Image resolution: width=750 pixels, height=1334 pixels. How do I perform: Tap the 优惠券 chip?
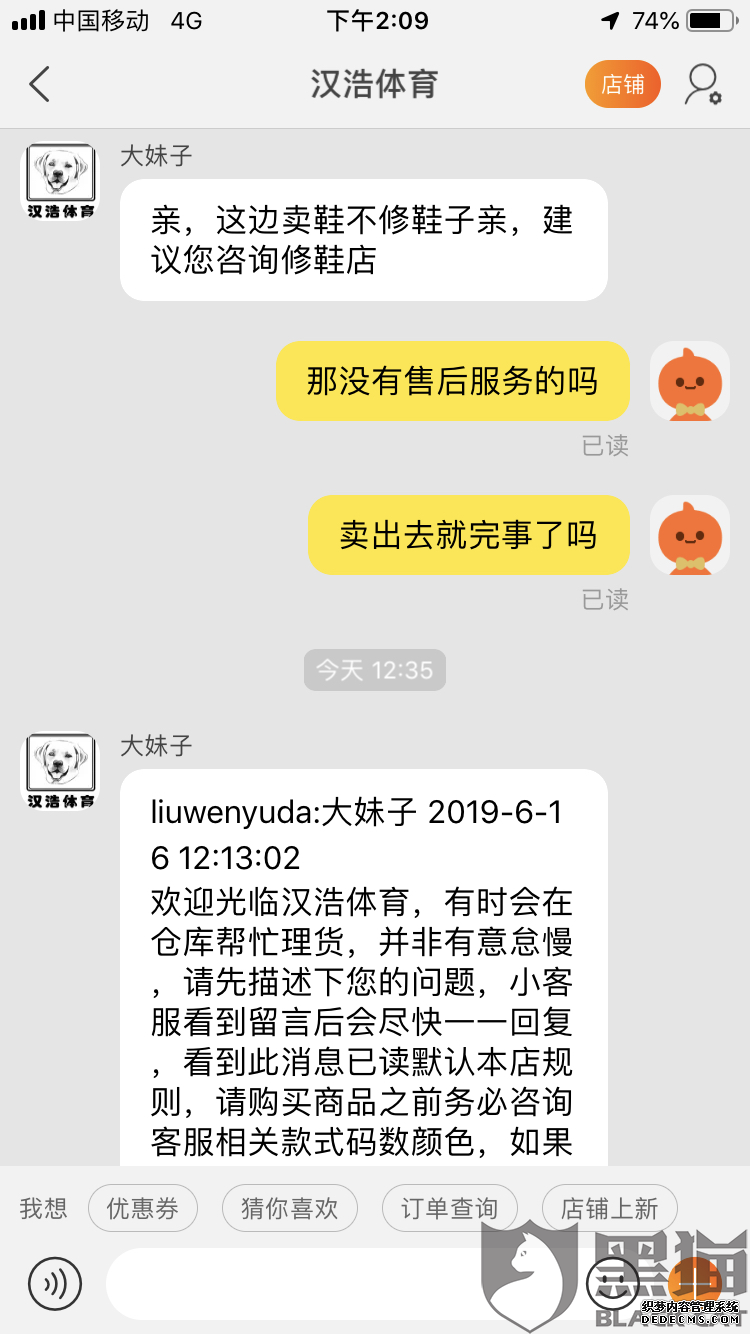(143, 1208)
